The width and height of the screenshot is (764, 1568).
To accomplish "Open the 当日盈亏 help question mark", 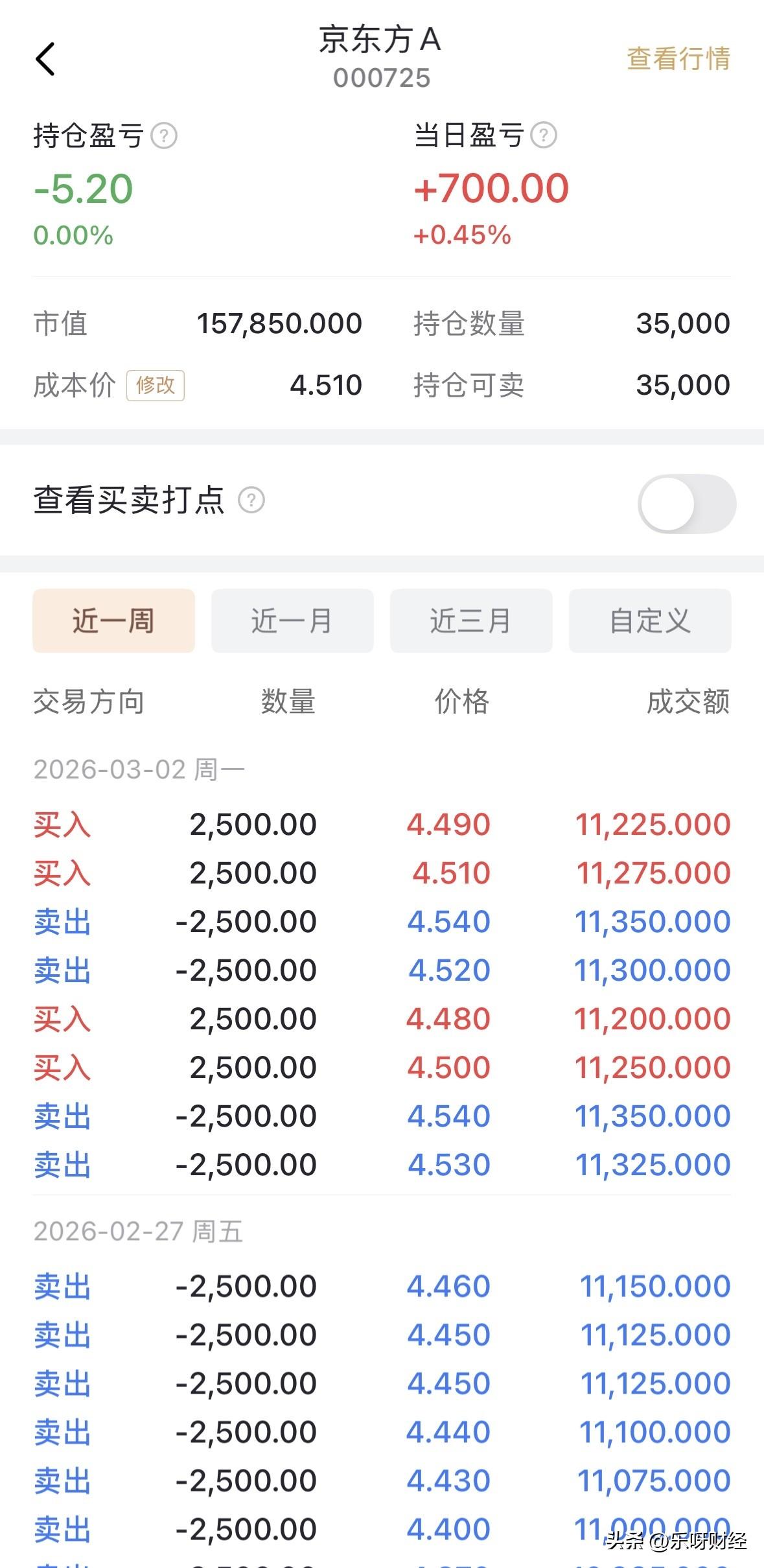I will (x=545, y=136).
